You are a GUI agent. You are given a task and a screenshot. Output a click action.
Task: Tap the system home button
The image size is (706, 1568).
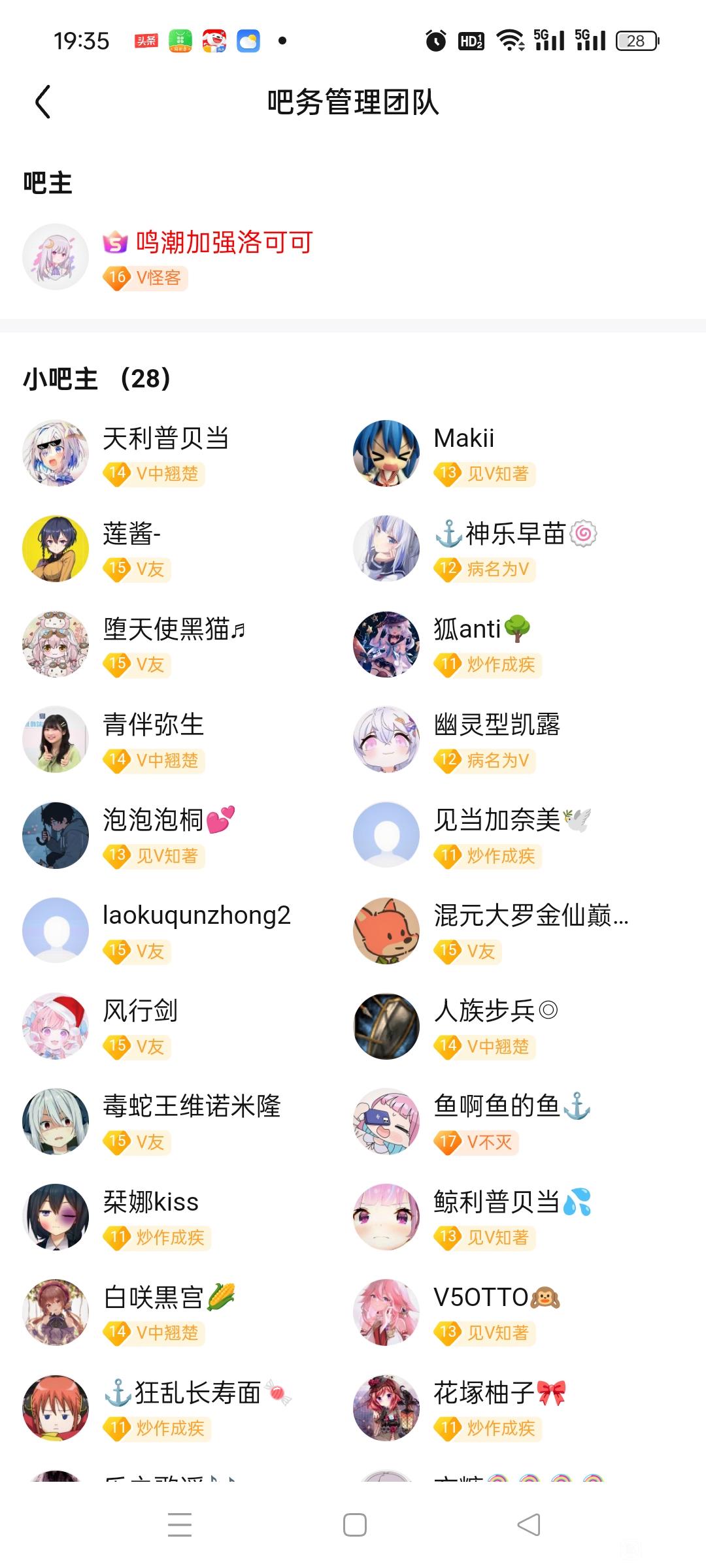tap(354, 1525)
